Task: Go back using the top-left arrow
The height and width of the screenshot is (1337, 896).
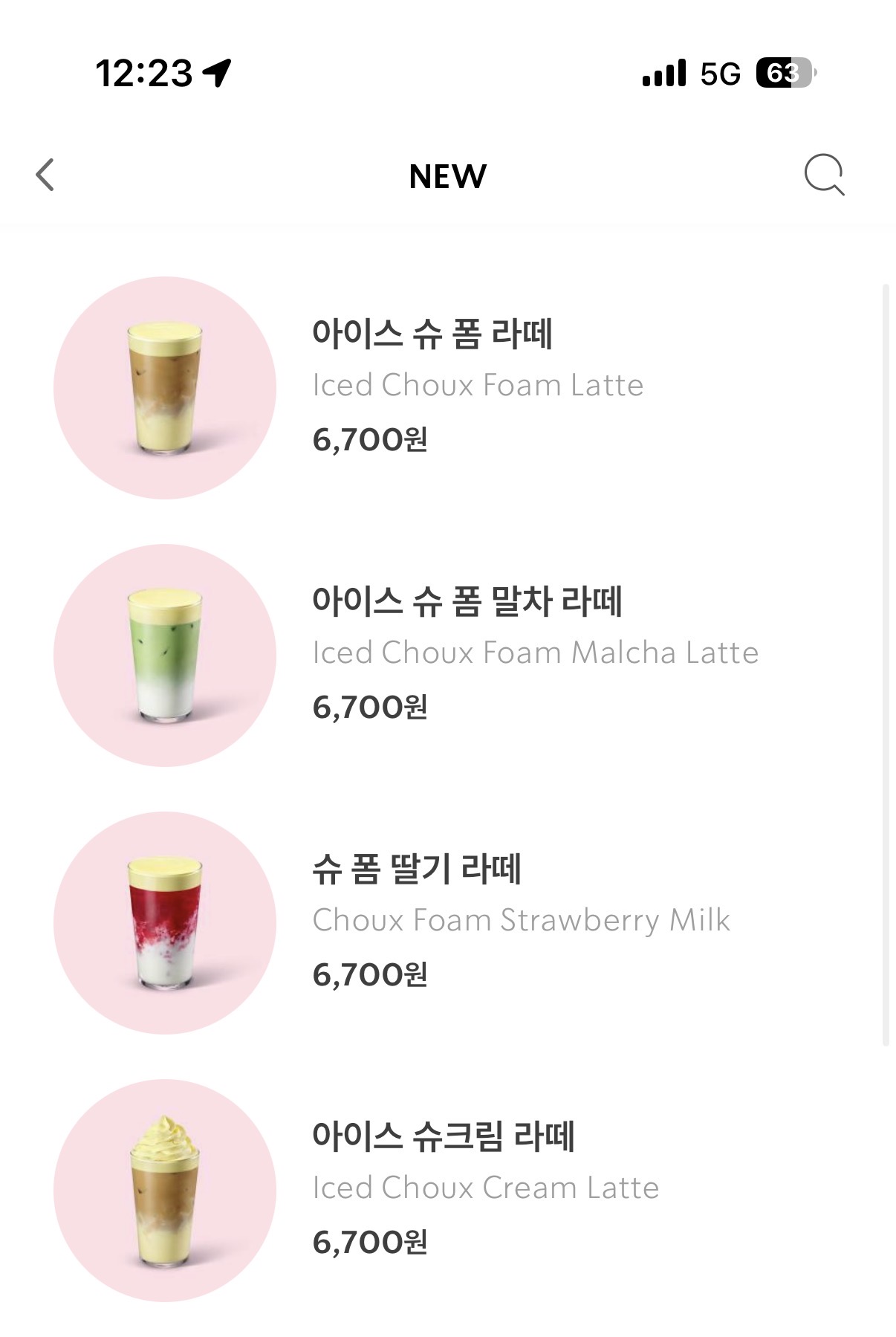Action: point(45,175)
